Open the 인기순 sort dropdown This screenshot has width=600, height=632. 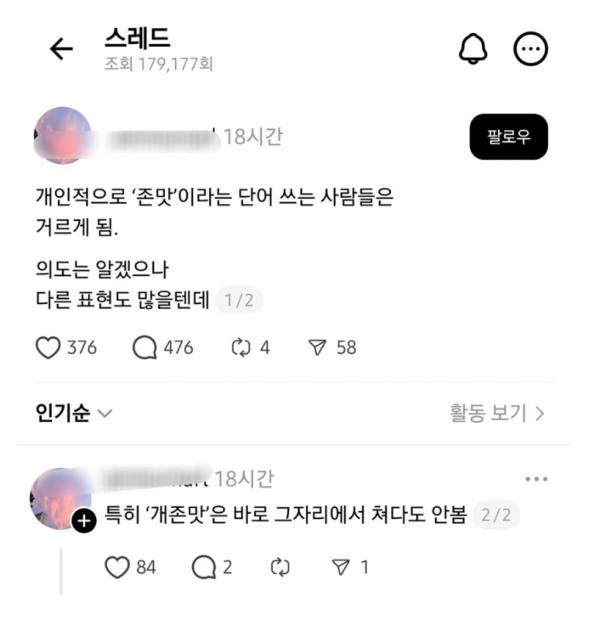click(75, 412)
